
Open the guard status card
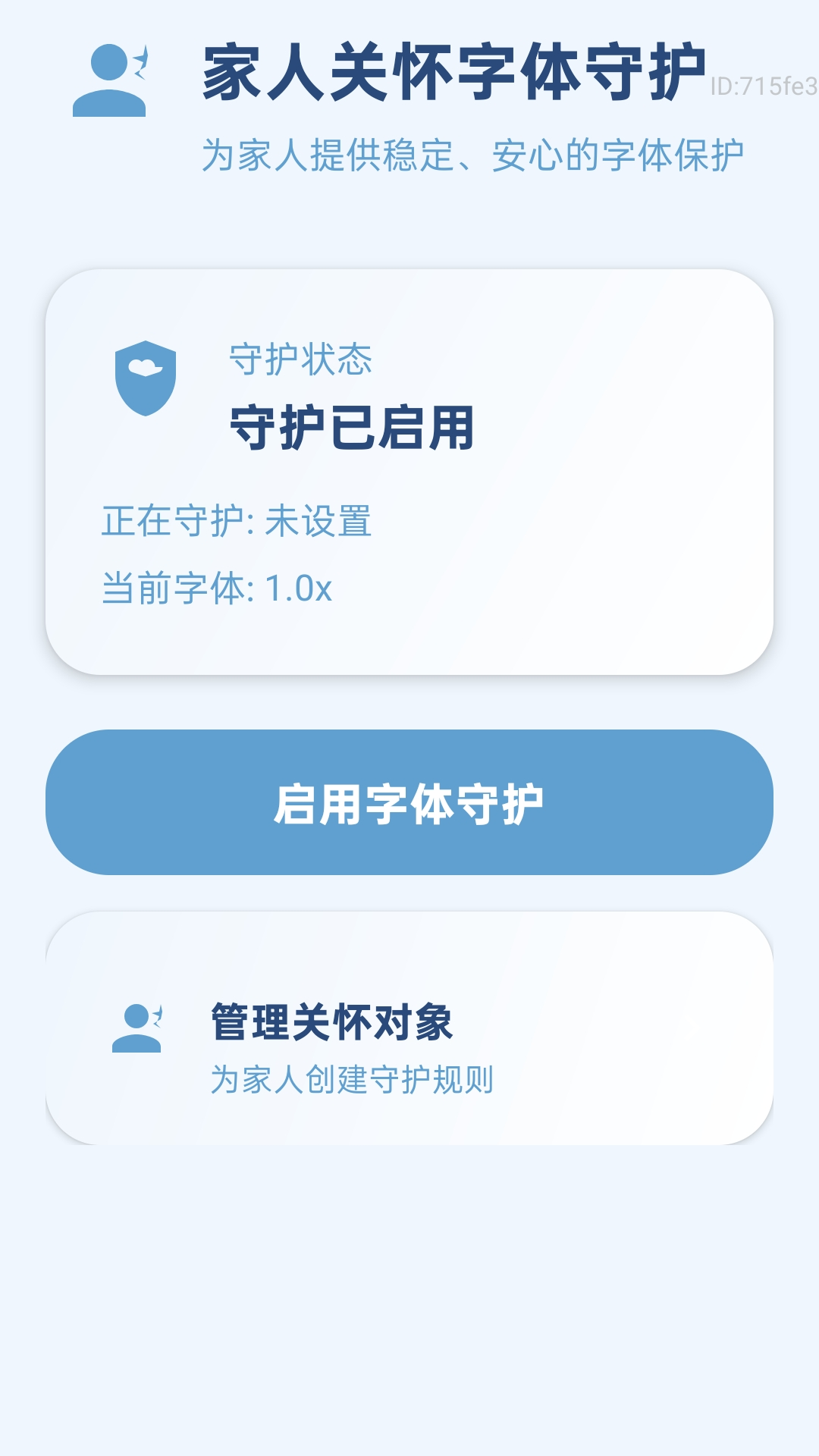[x=409, y=470]
